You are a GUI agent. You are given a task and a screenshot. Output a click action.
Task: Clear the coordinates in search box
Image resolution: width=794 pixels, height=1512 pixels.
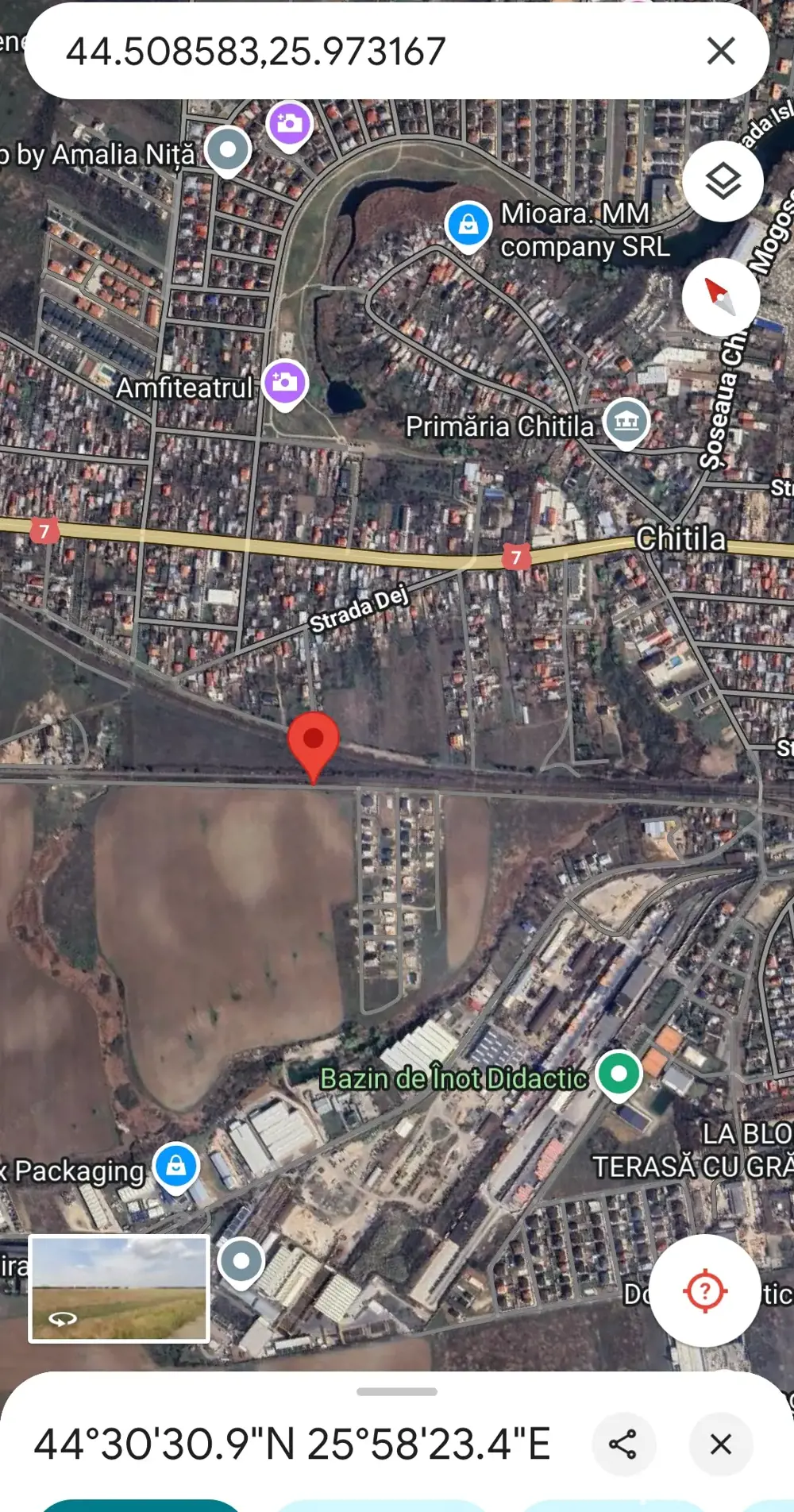tap(720, 52)
